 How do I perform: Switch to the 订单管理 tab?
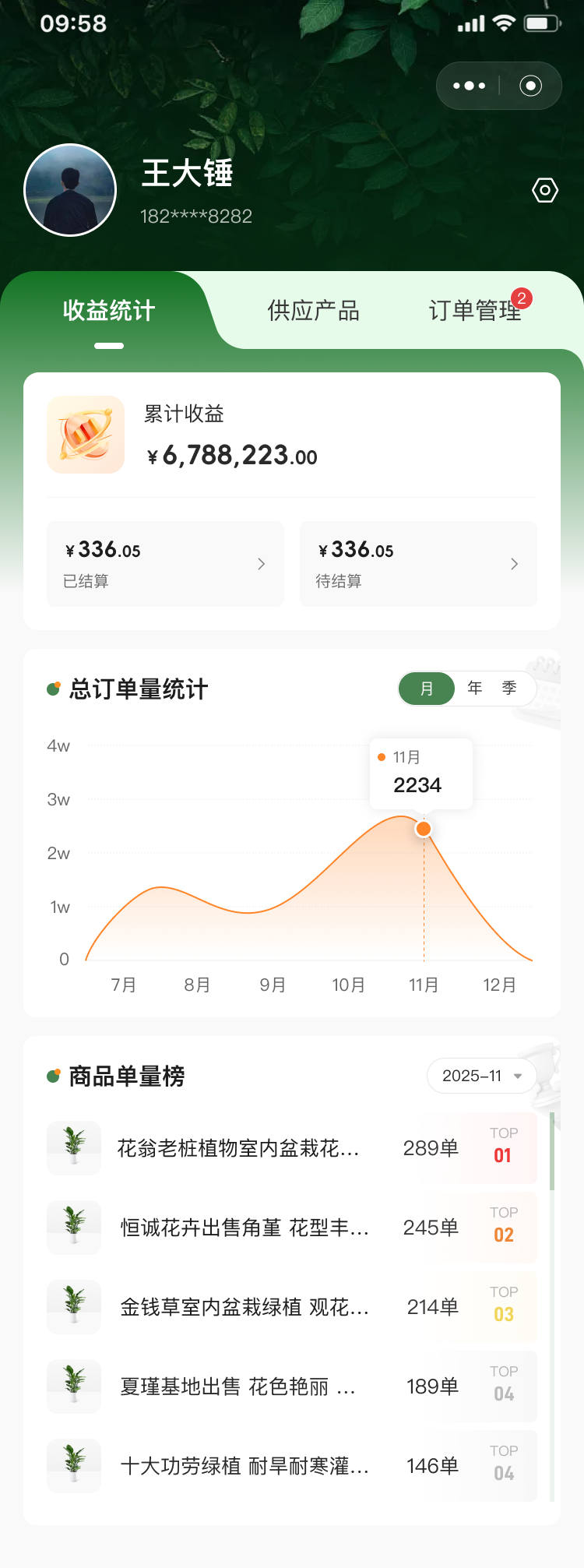[474, 311]
